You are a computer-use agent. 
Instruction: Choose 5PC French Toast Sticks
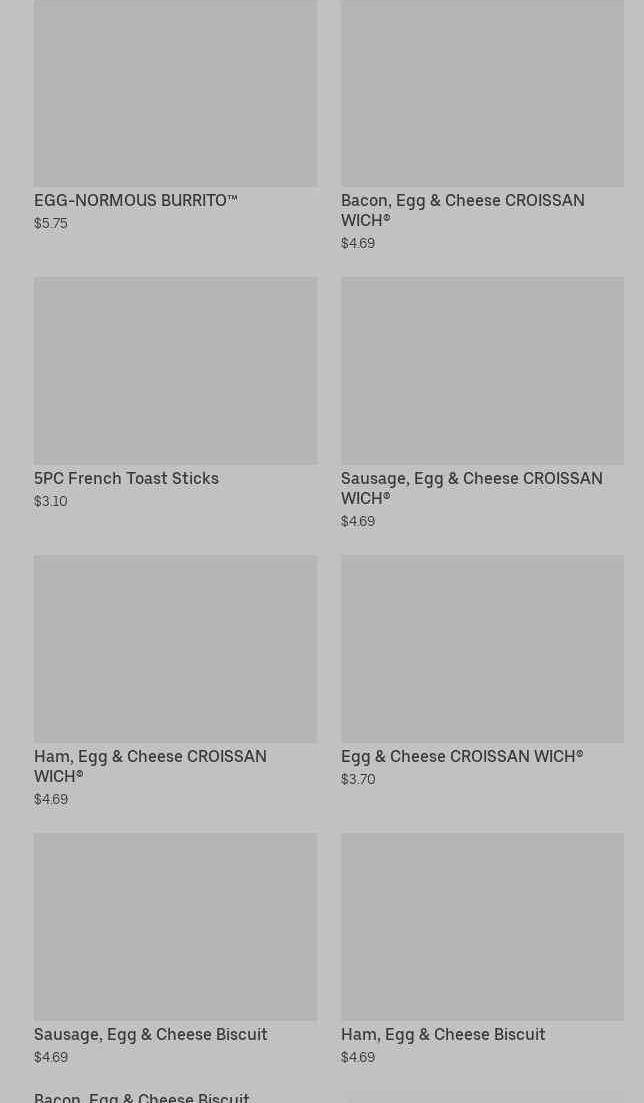click(175, 393)
